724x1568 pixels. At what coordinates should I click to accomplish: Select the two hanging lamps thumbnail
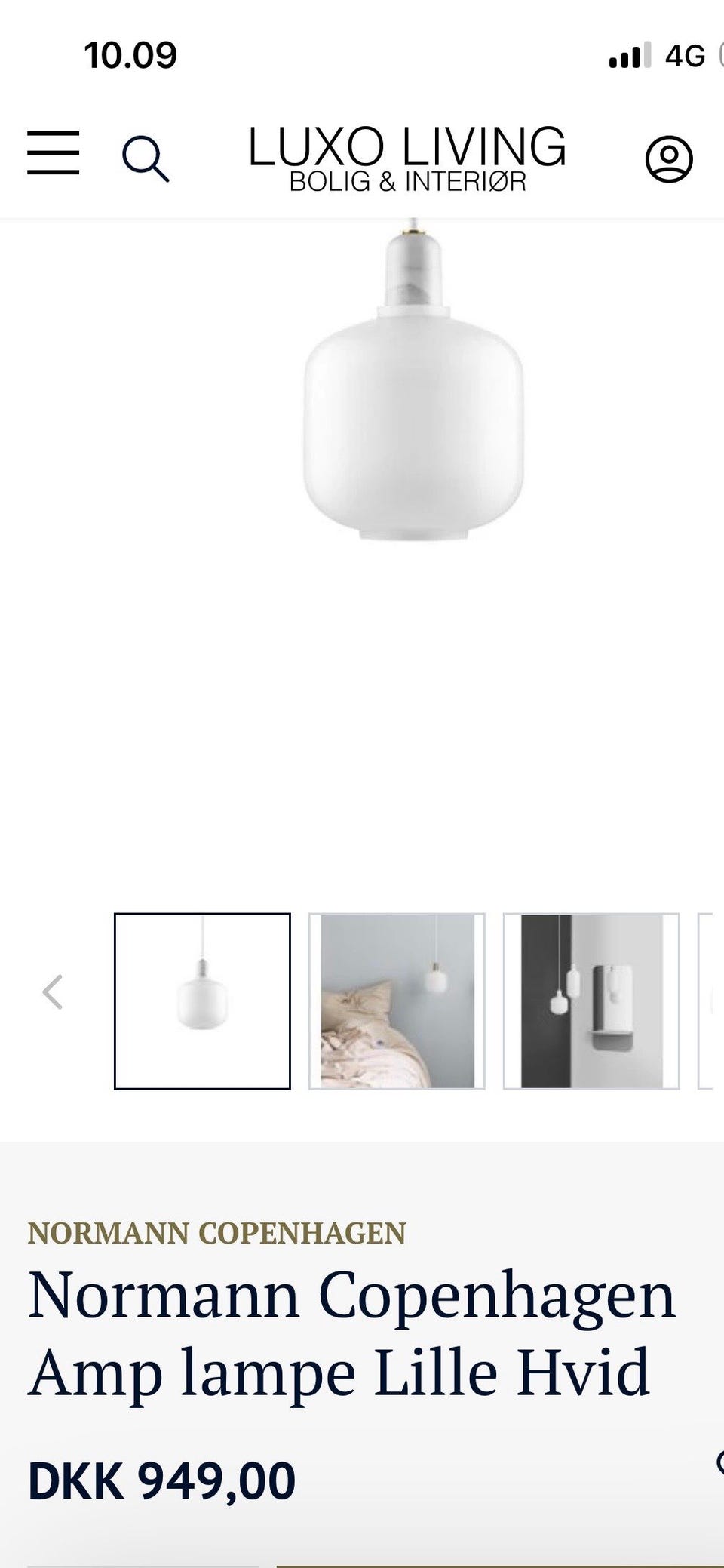point(591,1001)
